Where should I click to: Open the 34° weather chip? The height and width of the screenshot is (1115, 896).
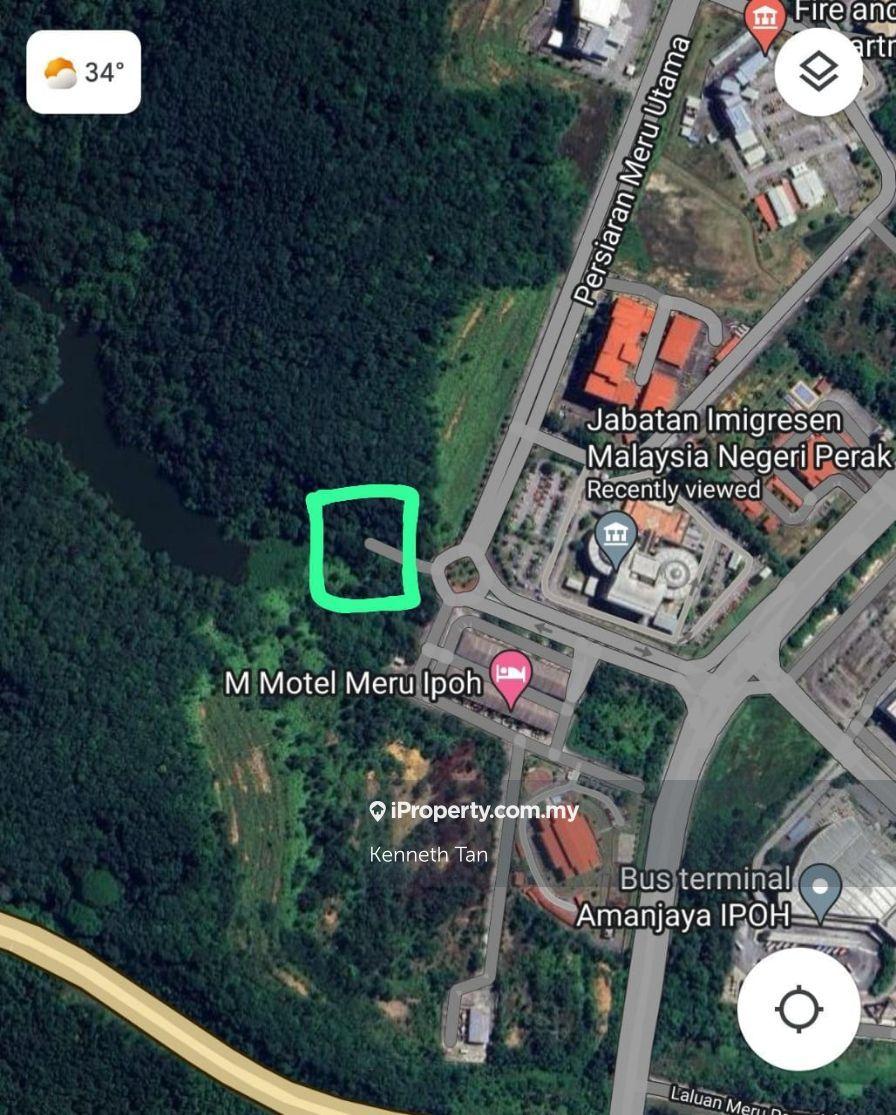(84, 72)
